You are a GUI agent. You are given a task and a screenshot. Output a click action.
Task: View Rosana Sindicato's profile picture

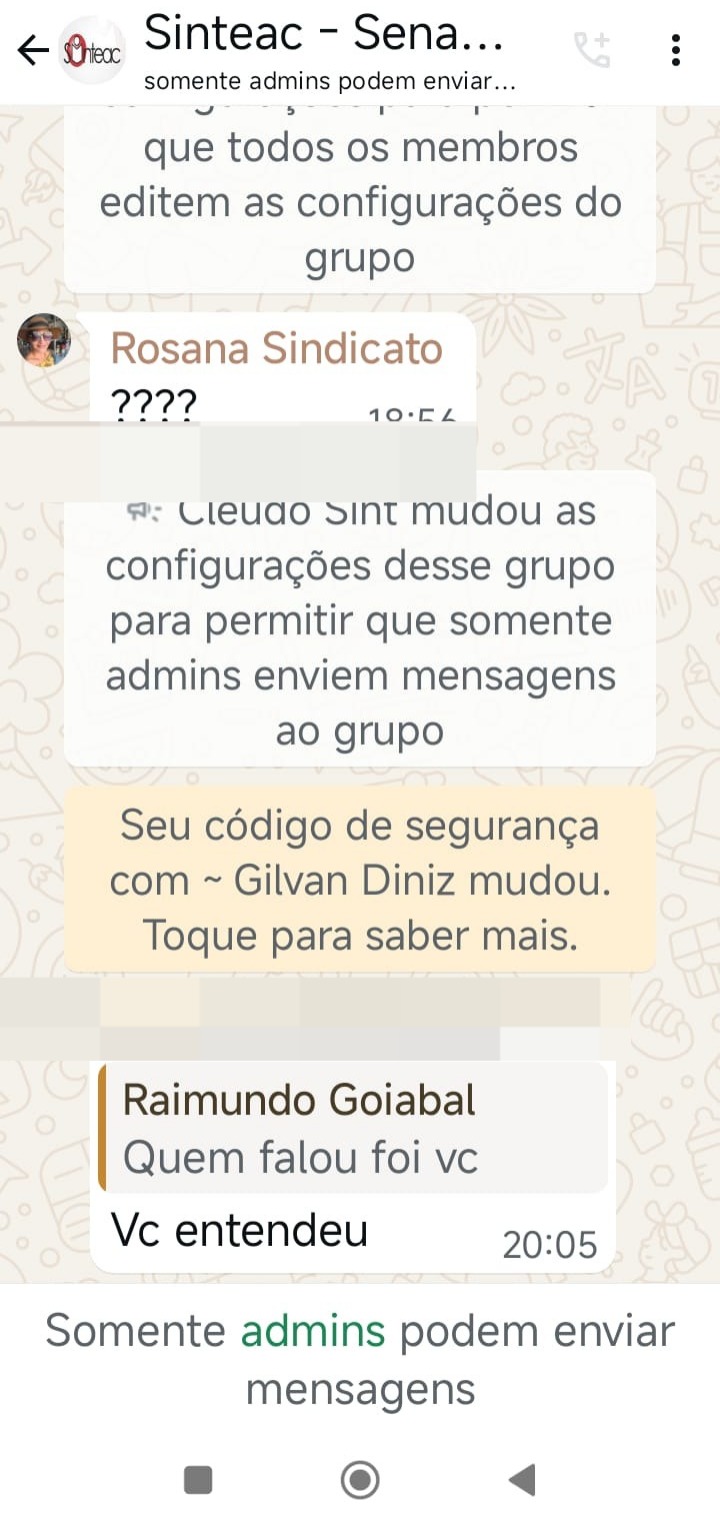pos(44,340)
